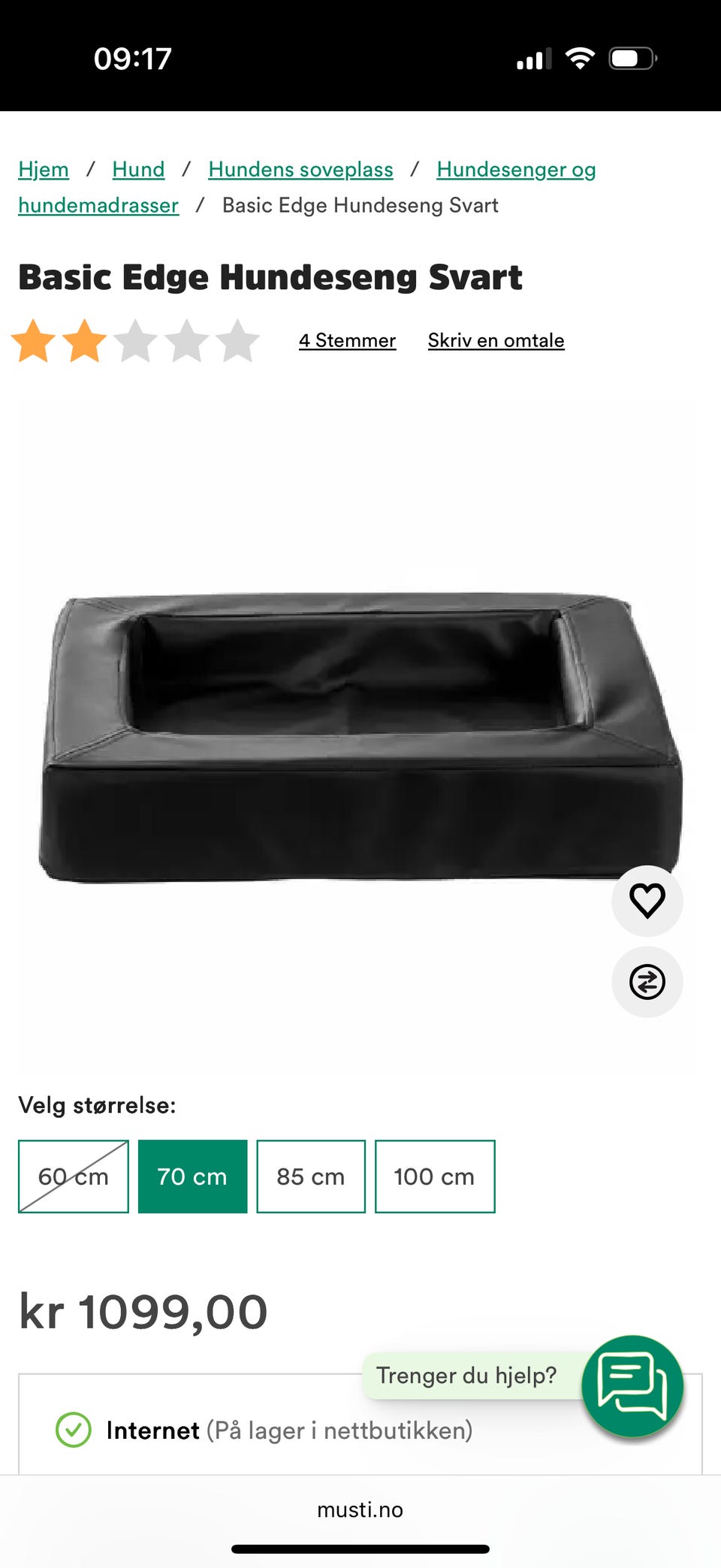Click the green stock checkmark icon
721x1568 pixels.
[74, 1431]
